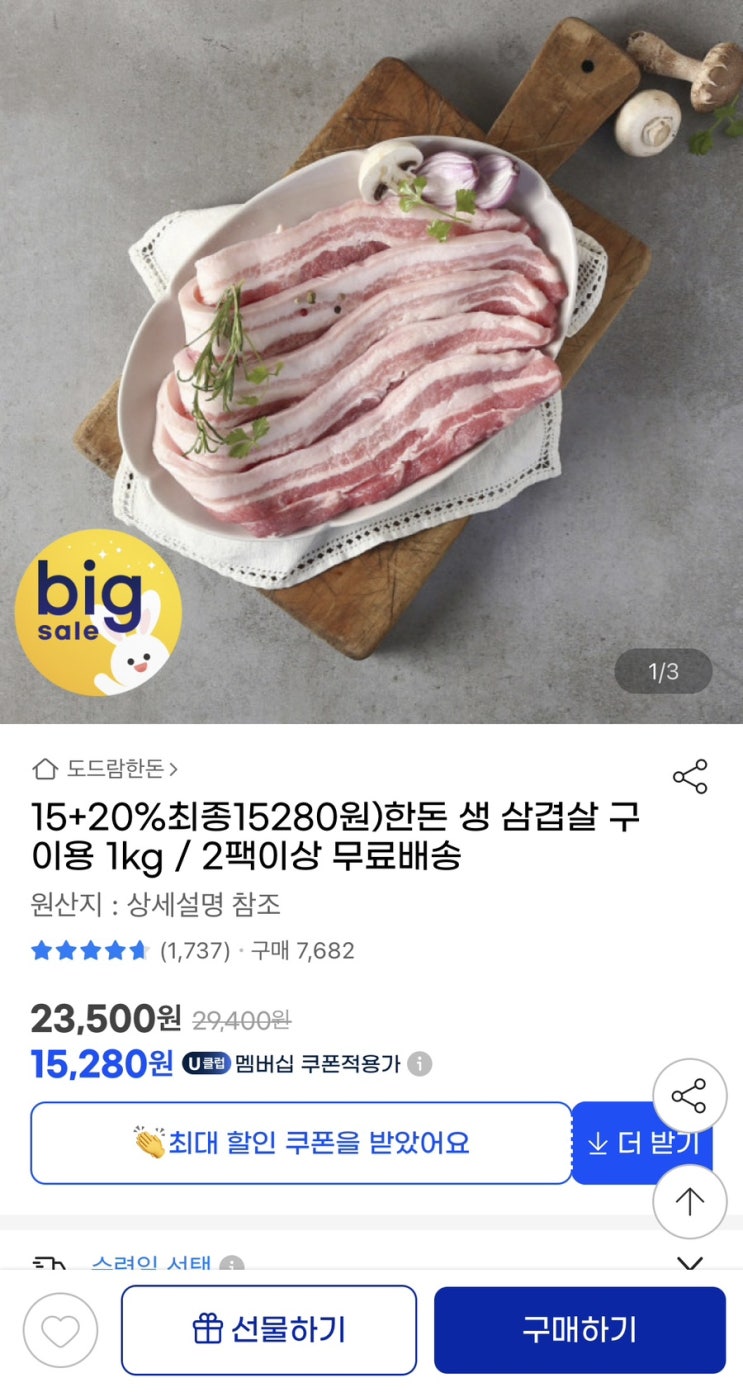Tap 선물하기 to send as a gift
The image size is (743, 1392).
(269, 1330)
